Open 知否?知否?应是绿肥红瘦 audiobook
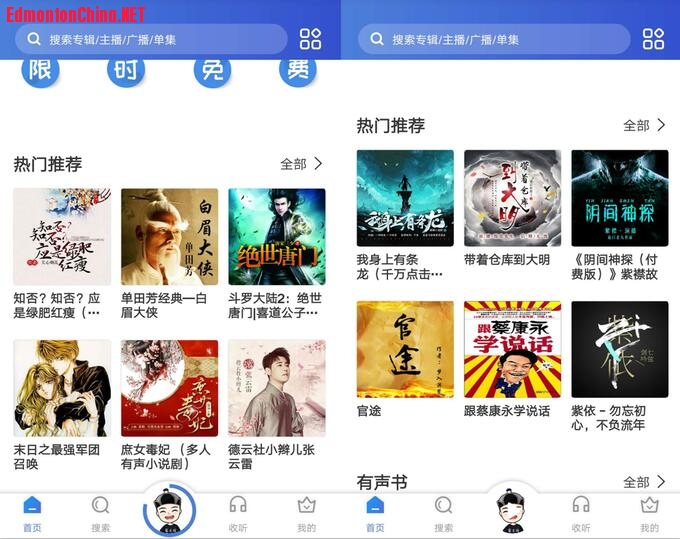The image size is (680, 539). click(62, 237)
